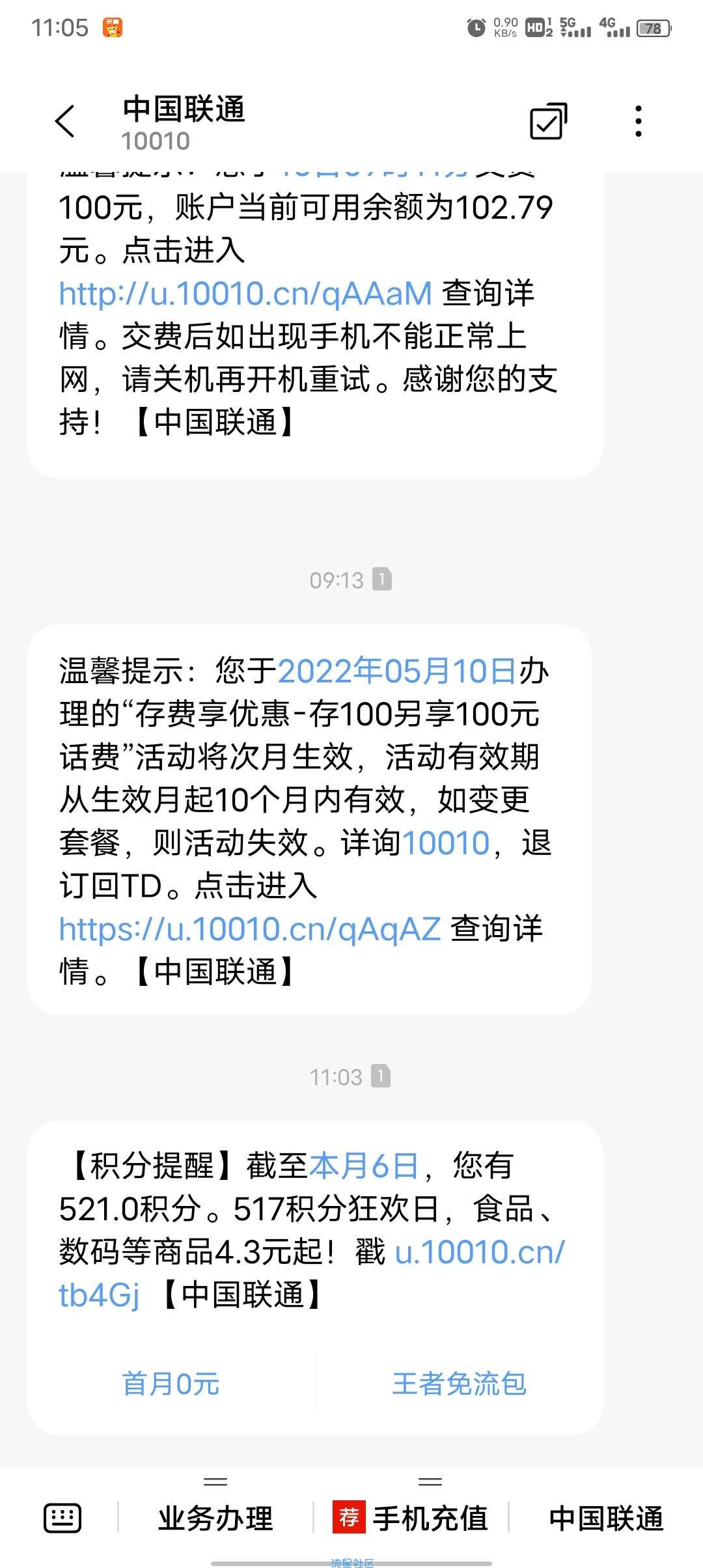Tap the 10010 number link in message
Screen dimensions: 703x1568
coord(446,843)
